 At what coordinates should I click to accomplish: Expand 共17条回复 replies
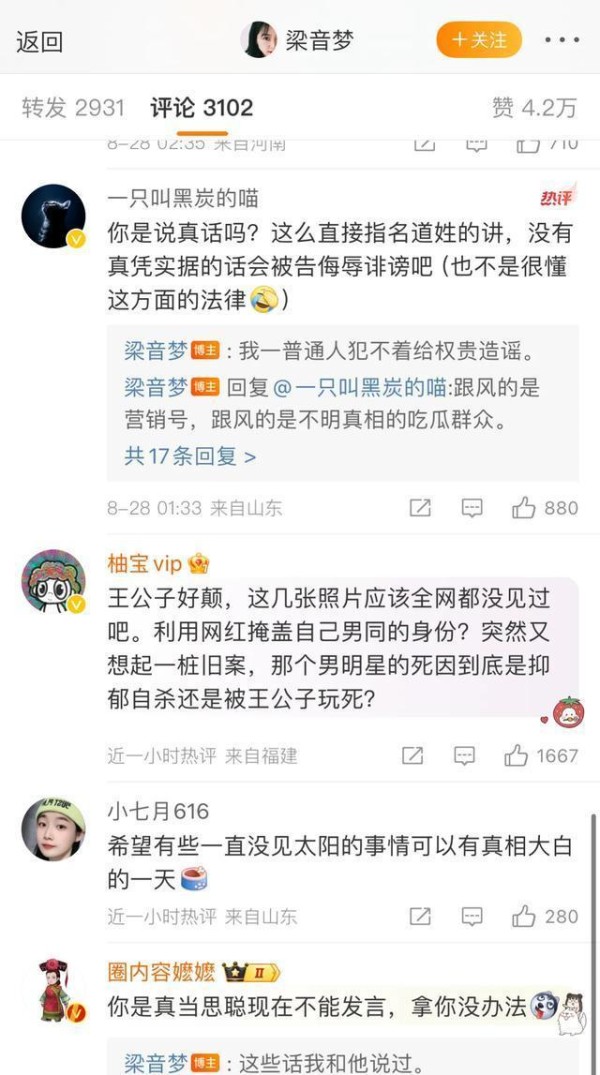tap(189, 456)
